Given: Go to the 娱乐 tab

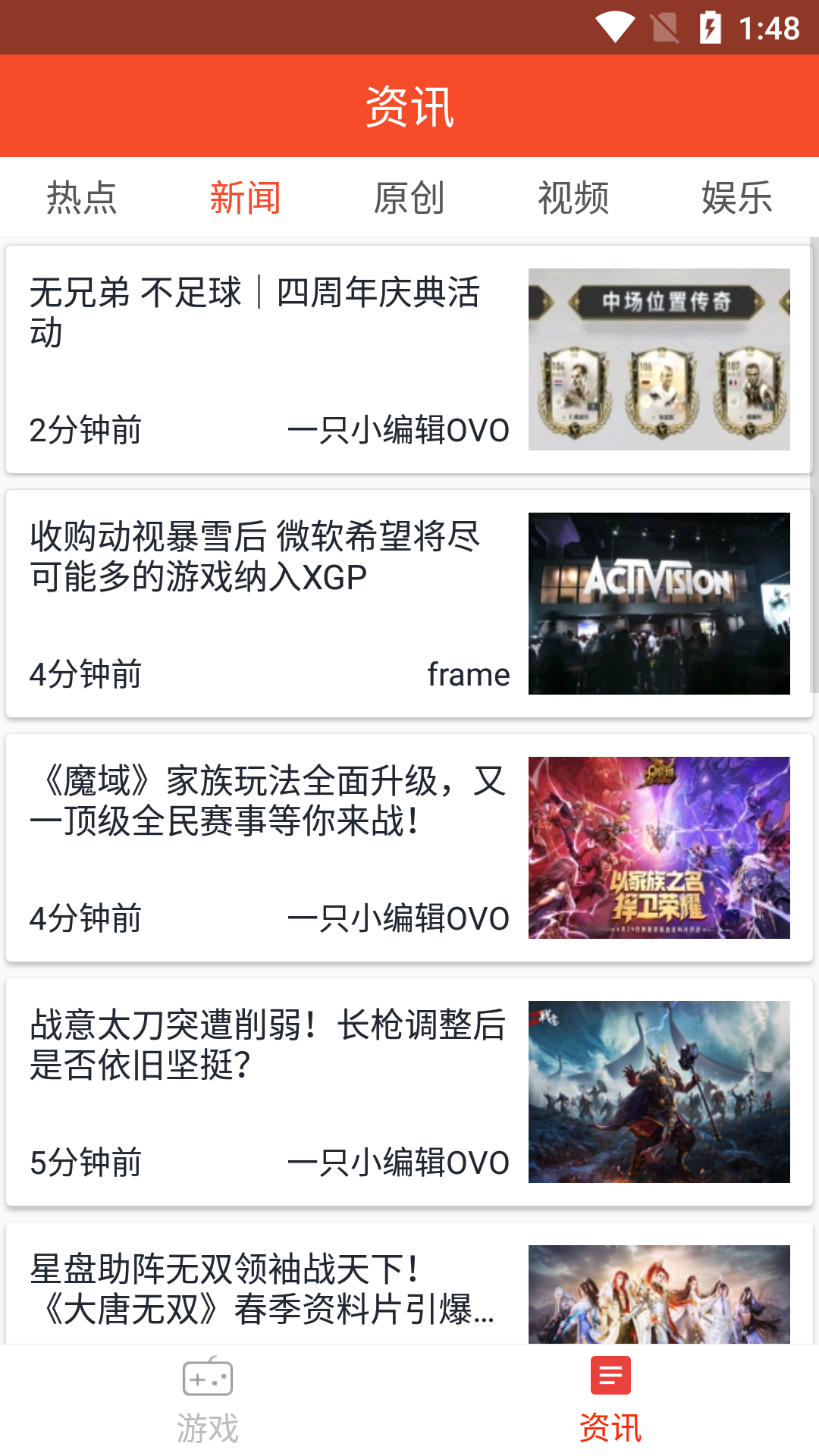Looking at the screenshot, I should (736, 198).
